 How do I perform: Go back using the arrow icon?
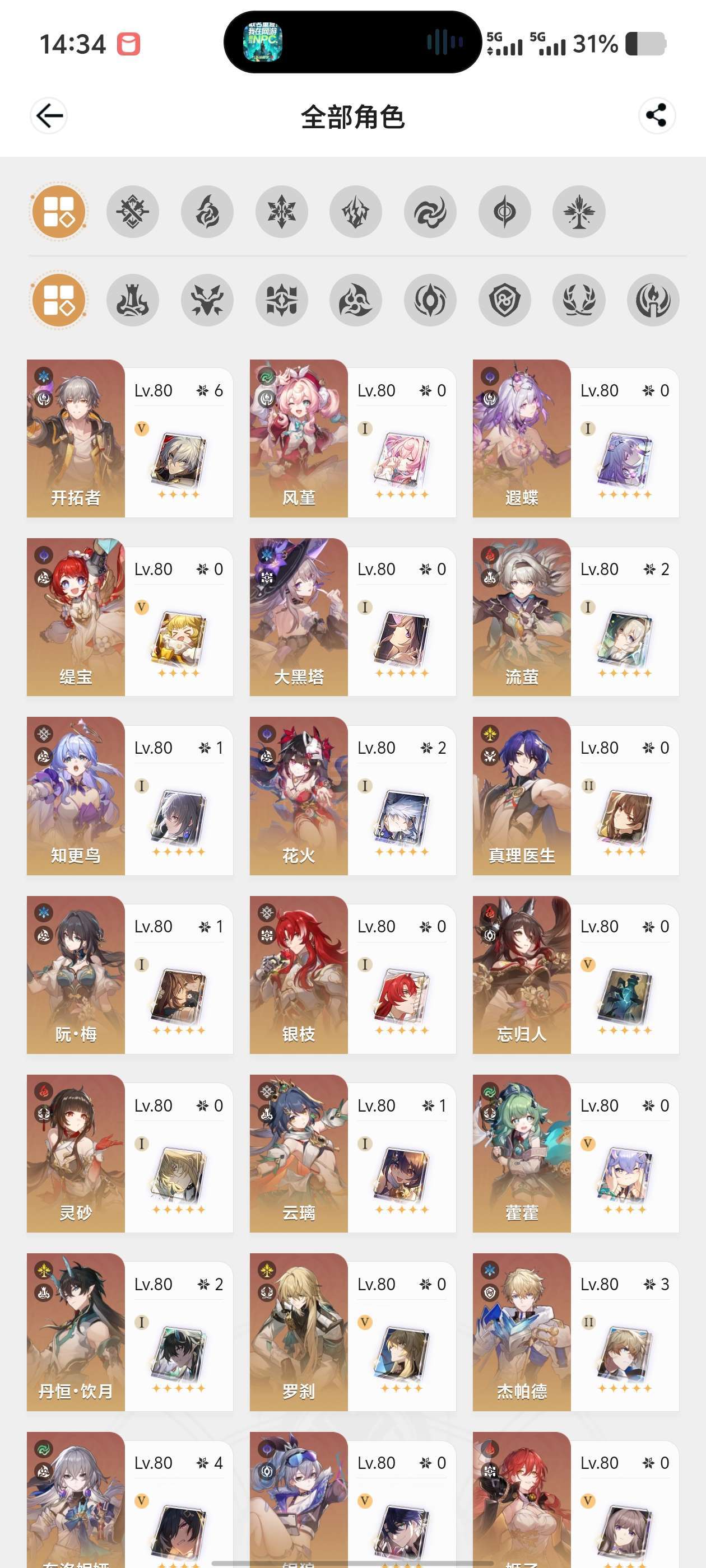(49, 116)
